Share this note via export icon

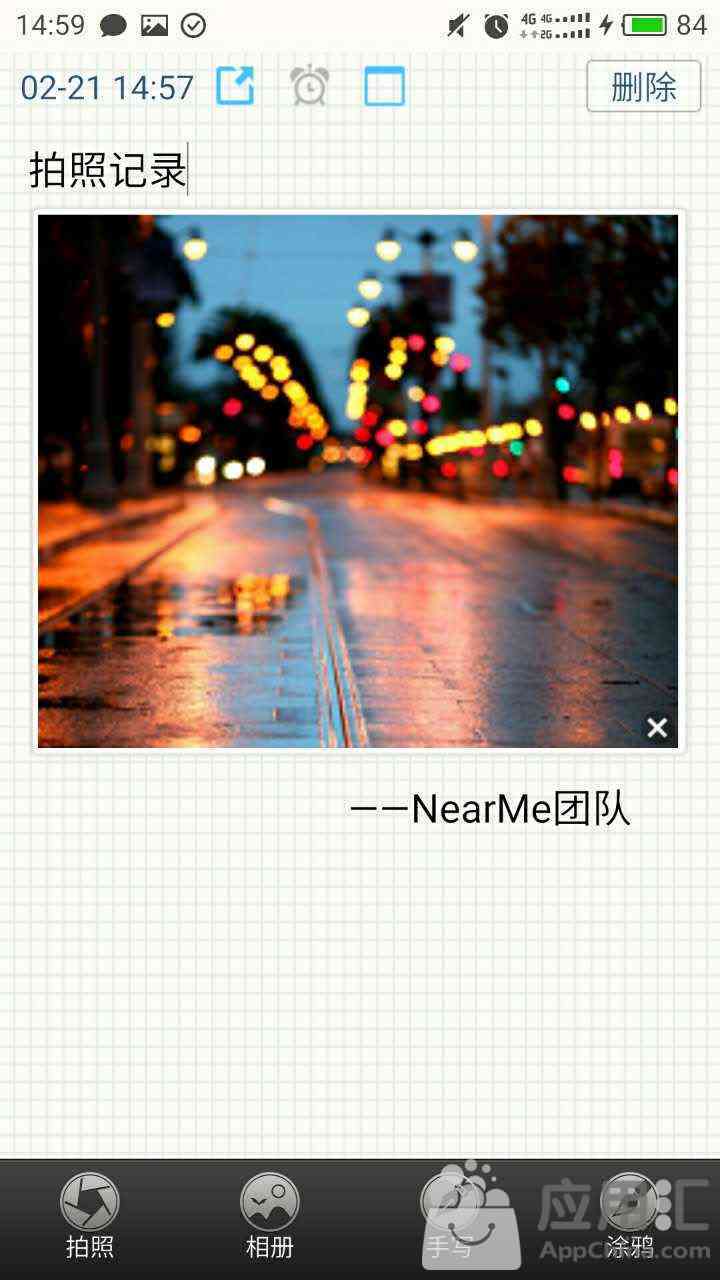(x=235, y=86)
